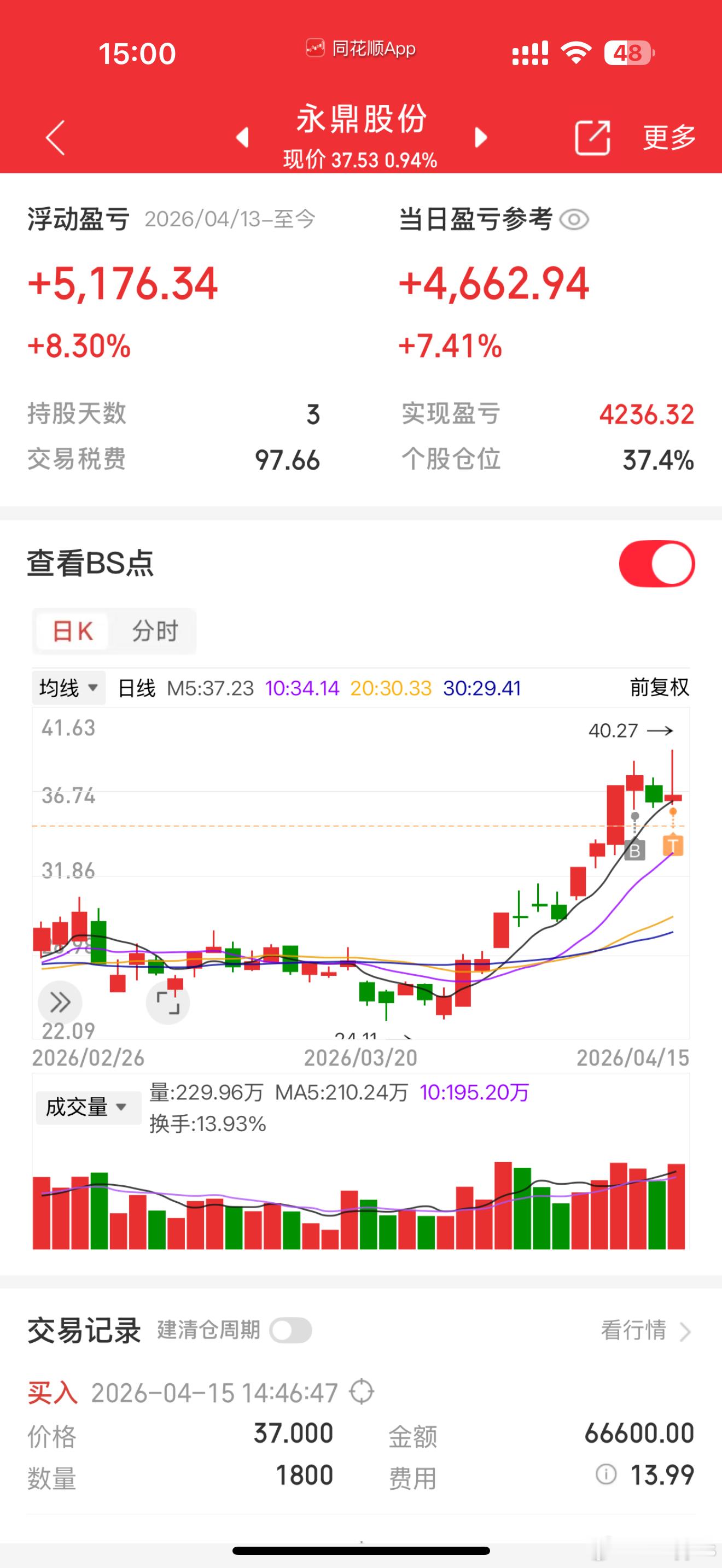
Task: Go back using the header arrow
Action: [55, 138]
